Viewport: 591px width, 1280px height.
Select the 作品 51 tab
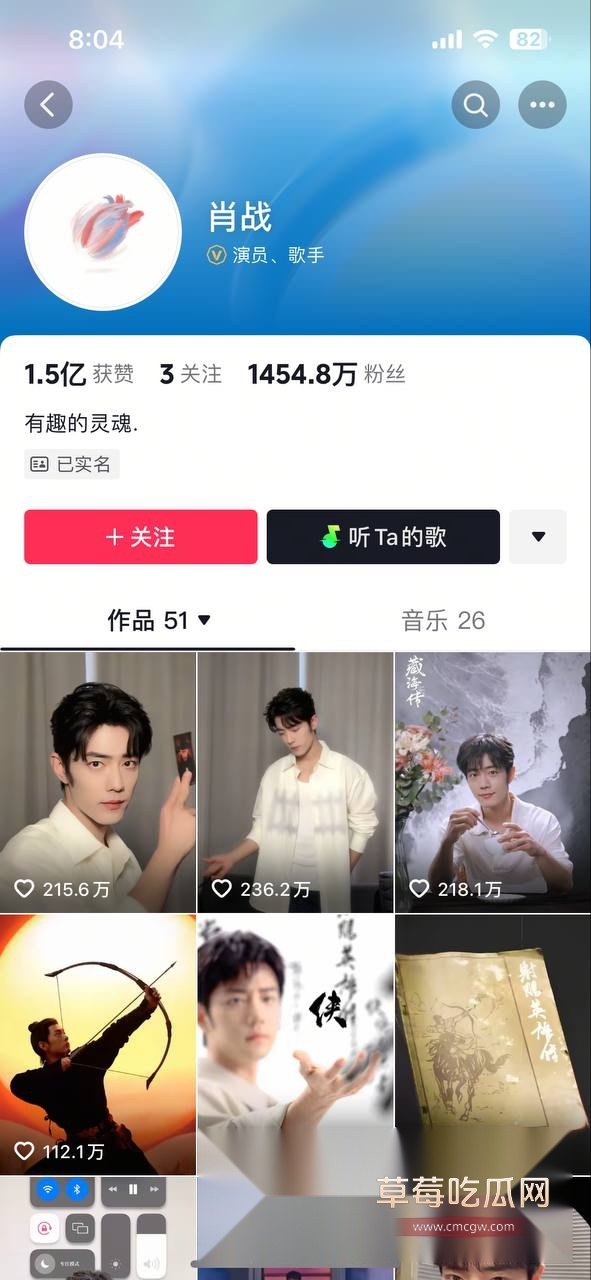pos(159,620)
